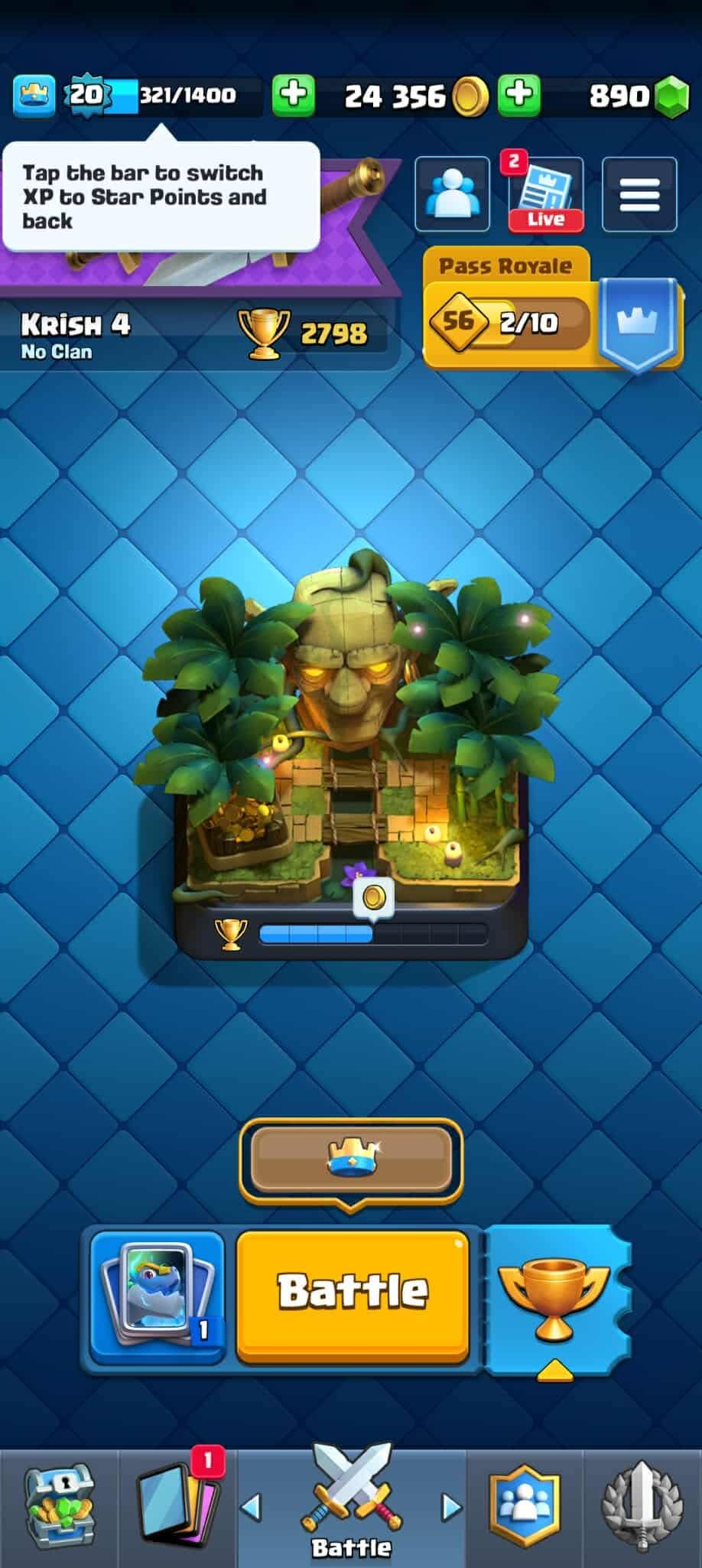The width and height of the screenshot is (702, 1568).
Task: Switch to the Clan social tab
Action: pos(524,1506)
